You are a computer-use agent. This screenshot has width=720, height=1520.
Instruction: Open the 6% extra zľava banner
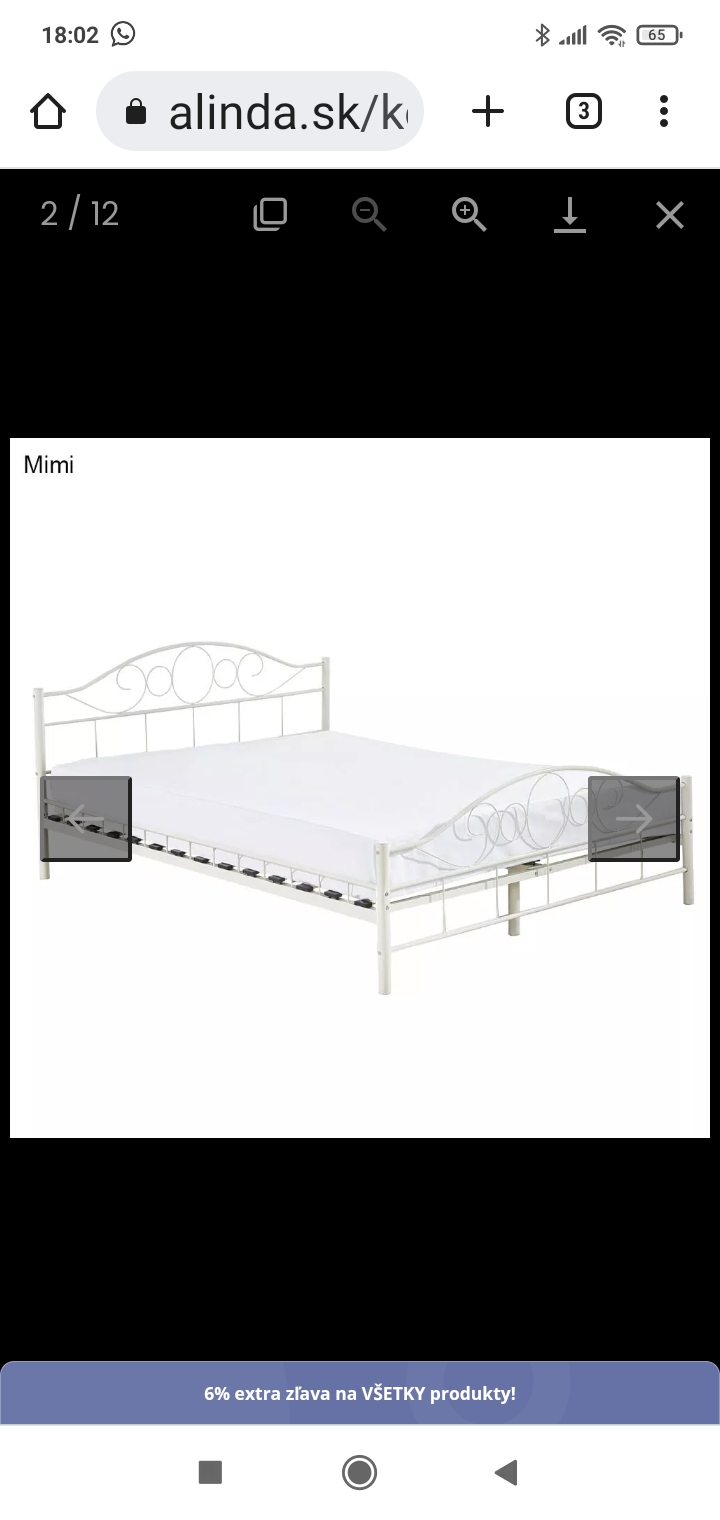tap(360, 1393)
